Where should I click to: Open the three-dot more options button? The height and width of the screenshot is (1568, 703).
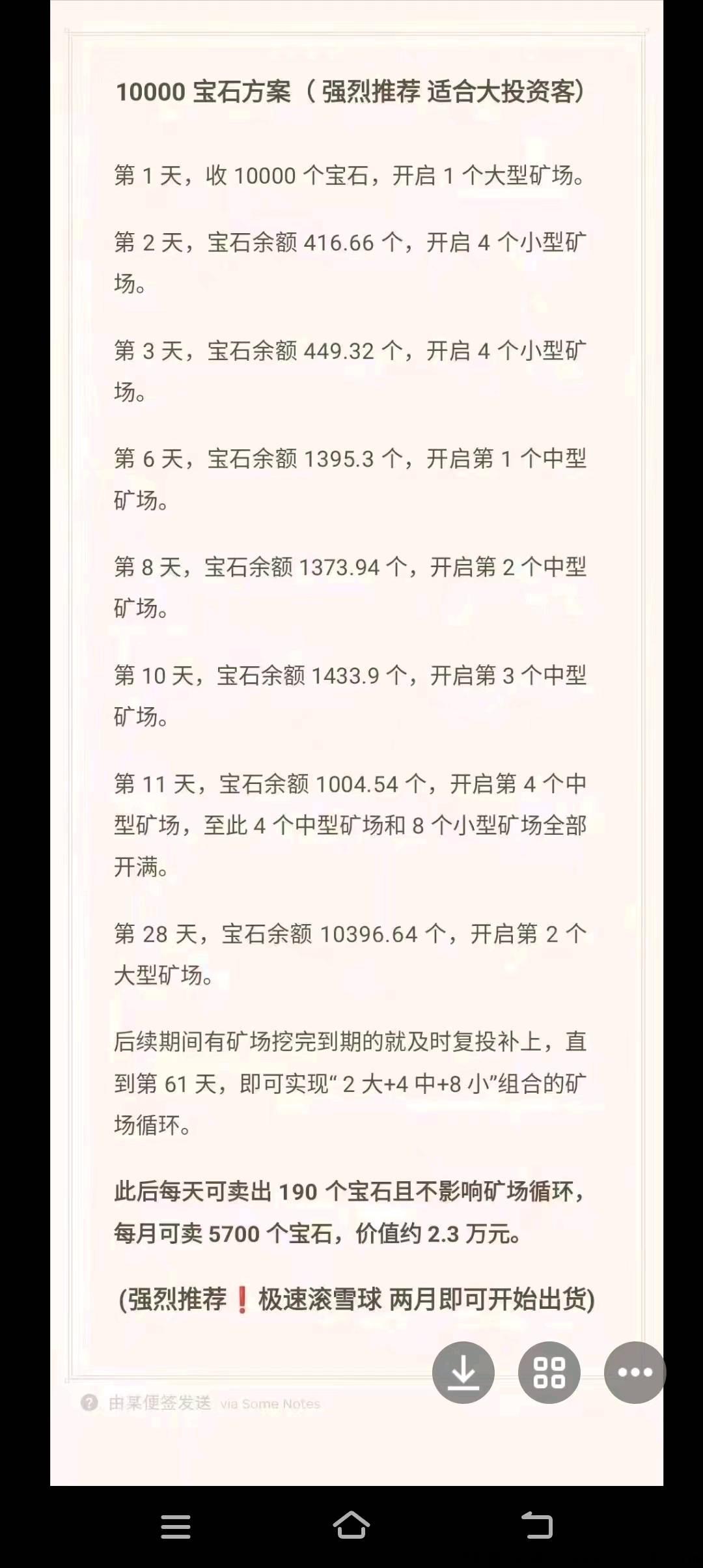click(x=635, y=1373)
